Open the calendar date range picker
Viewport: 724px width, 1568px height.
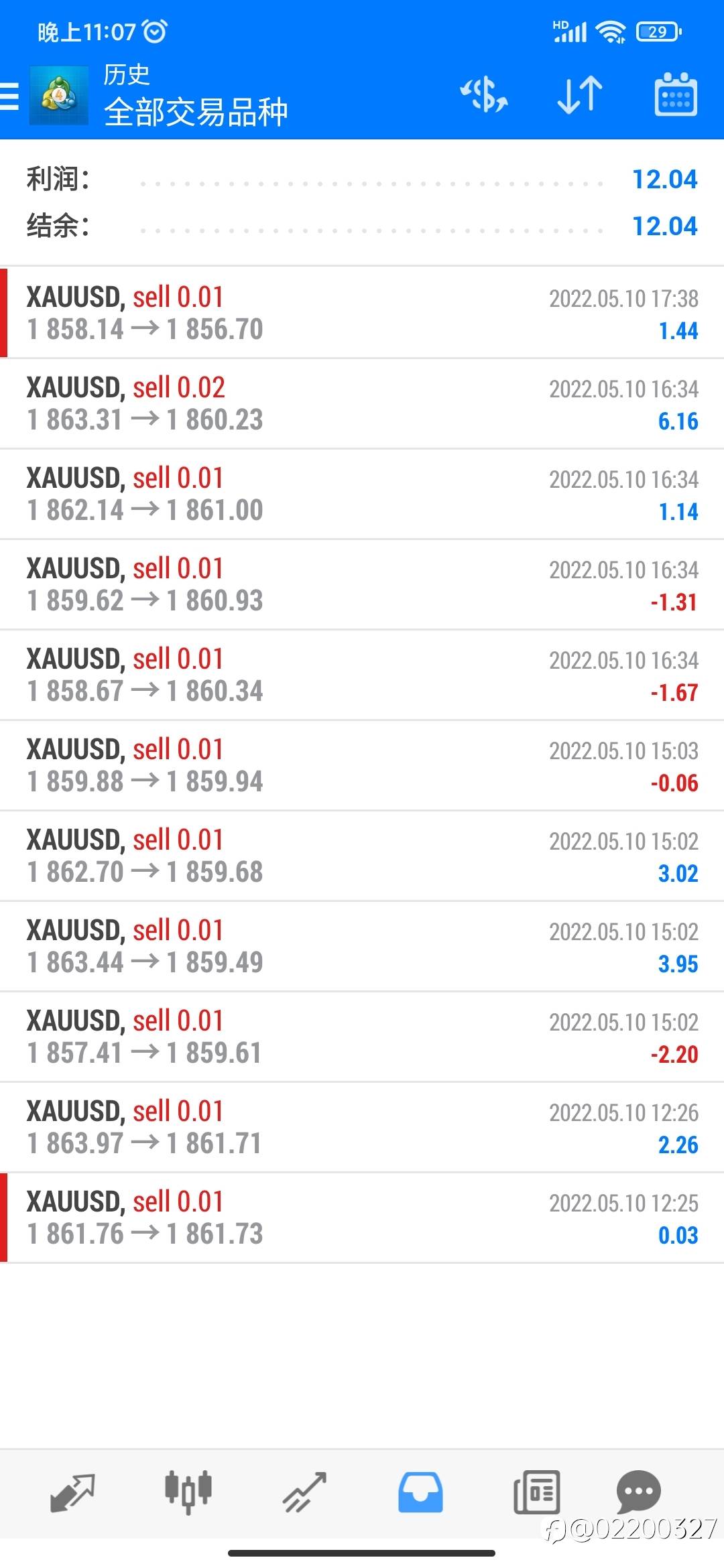pos(676,94)
